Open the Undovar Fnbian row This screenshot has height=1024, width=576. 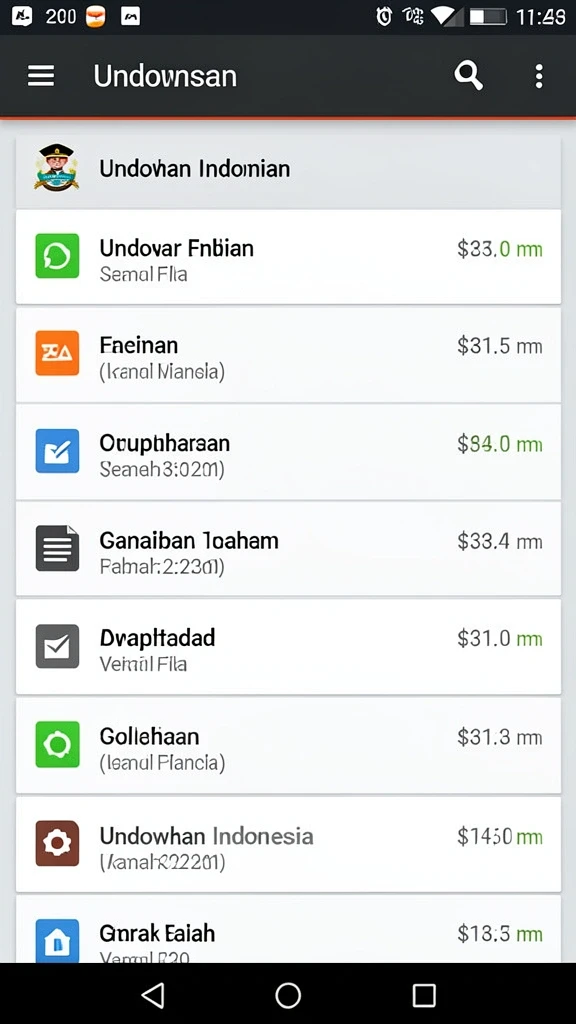click(x=288, y=257)
